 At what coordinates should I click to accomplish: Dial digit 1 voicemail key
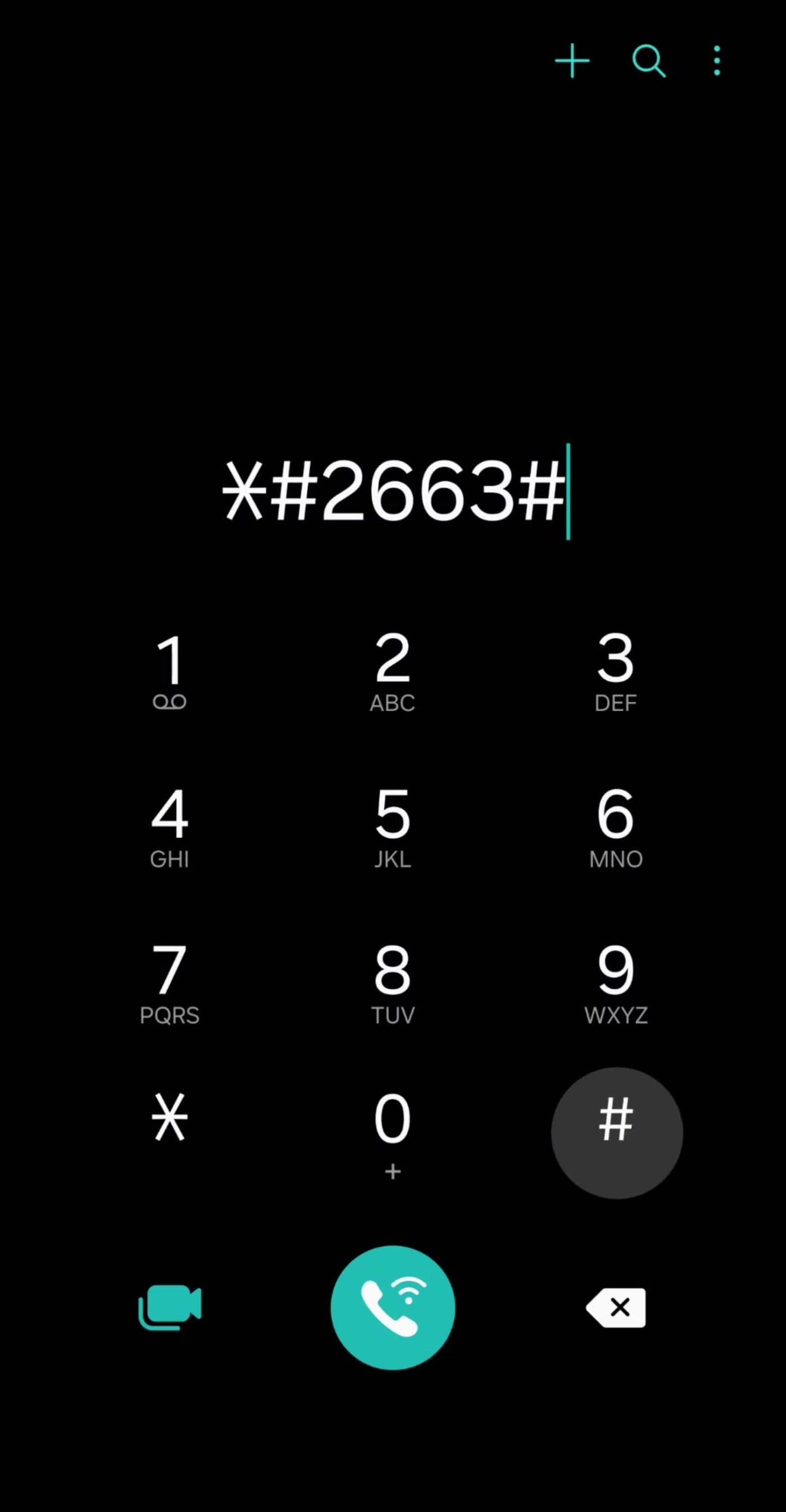[170, 670]
